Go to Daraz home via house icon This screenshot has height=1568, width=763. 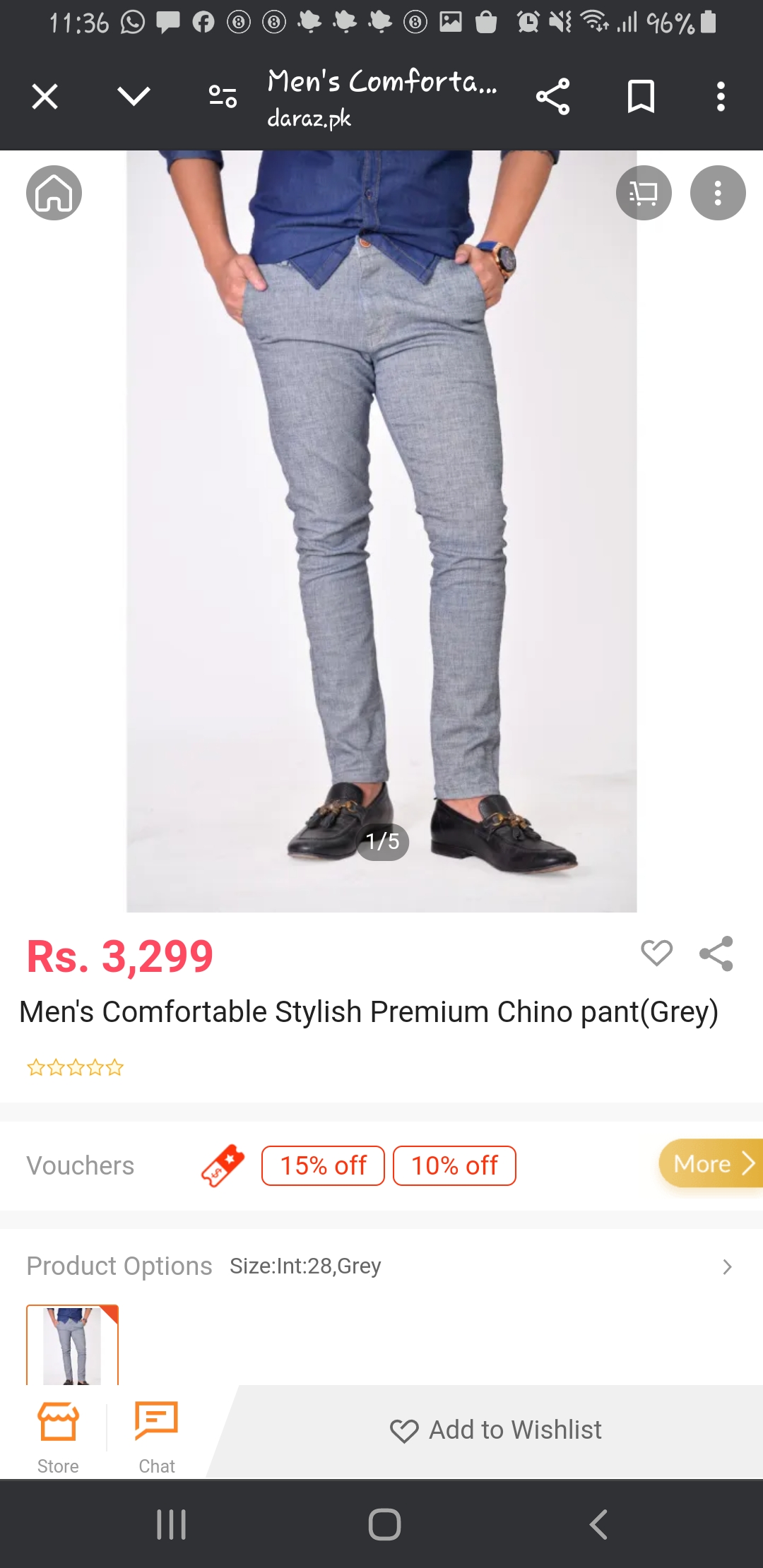54,193
